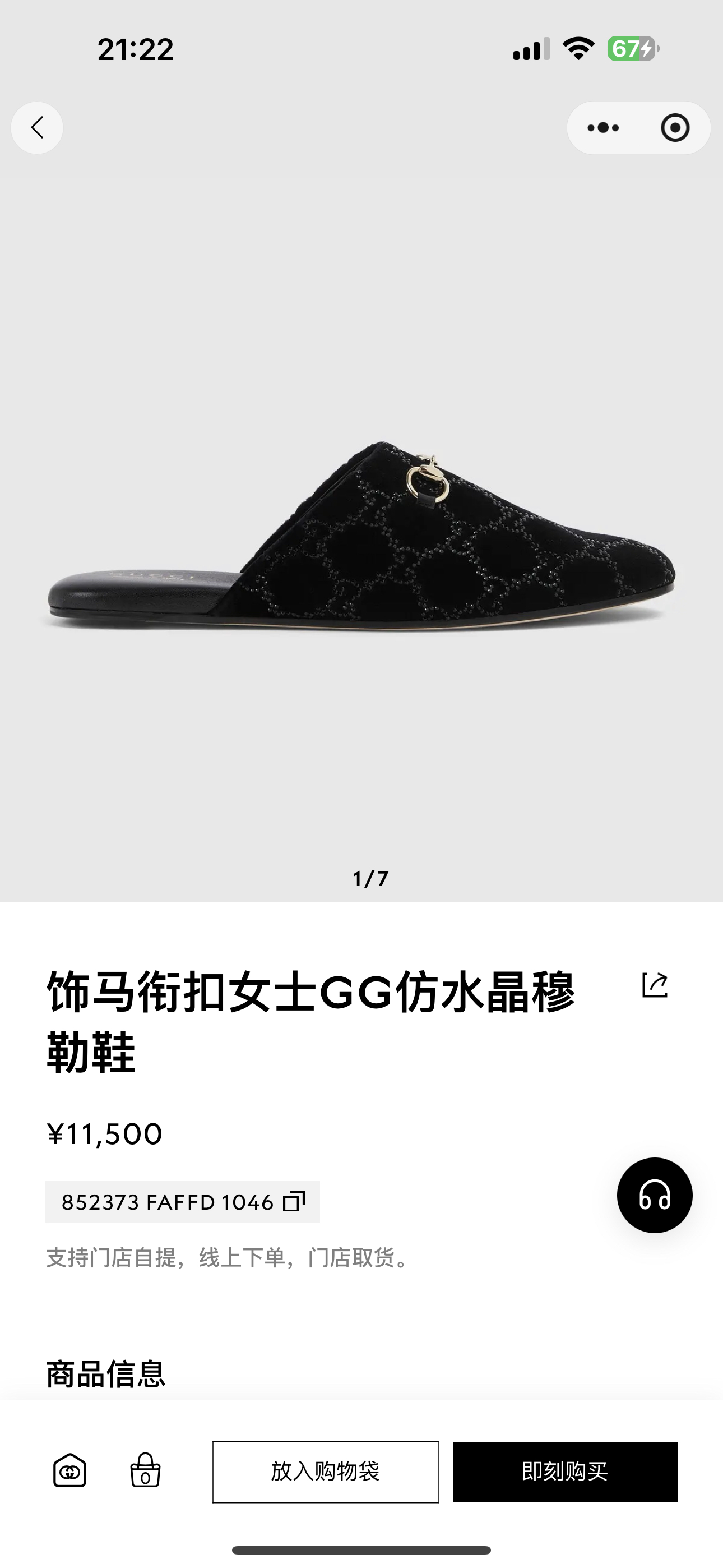Close the mini-program via the circle icon

(x=675, y=127)
